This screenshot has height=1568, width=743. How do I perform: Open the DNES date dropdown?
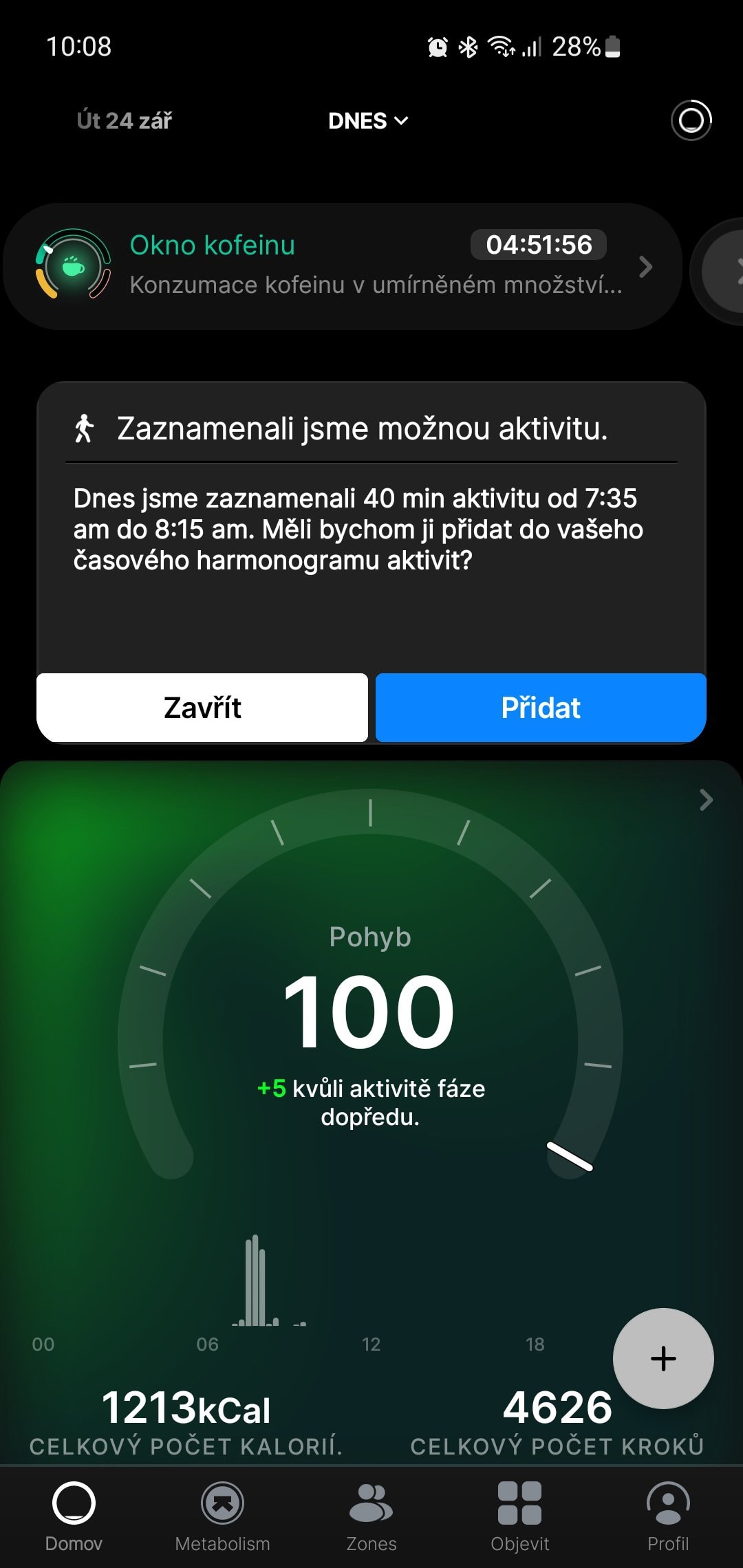pyautogui.click(x=368, y=121)
